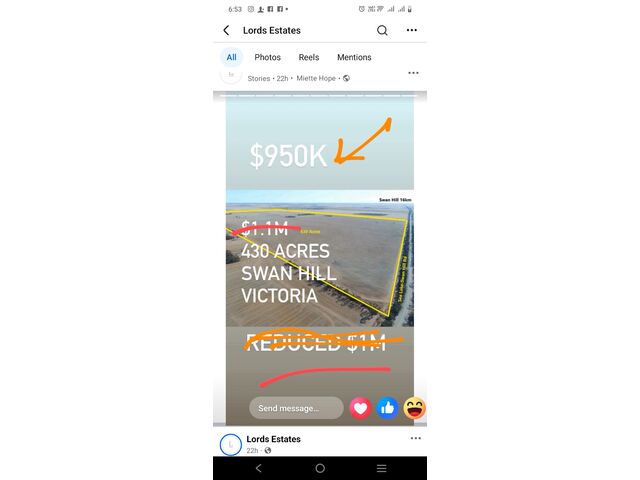
Task: Open the $950K Swan Hill story
Action: [320, 250]
